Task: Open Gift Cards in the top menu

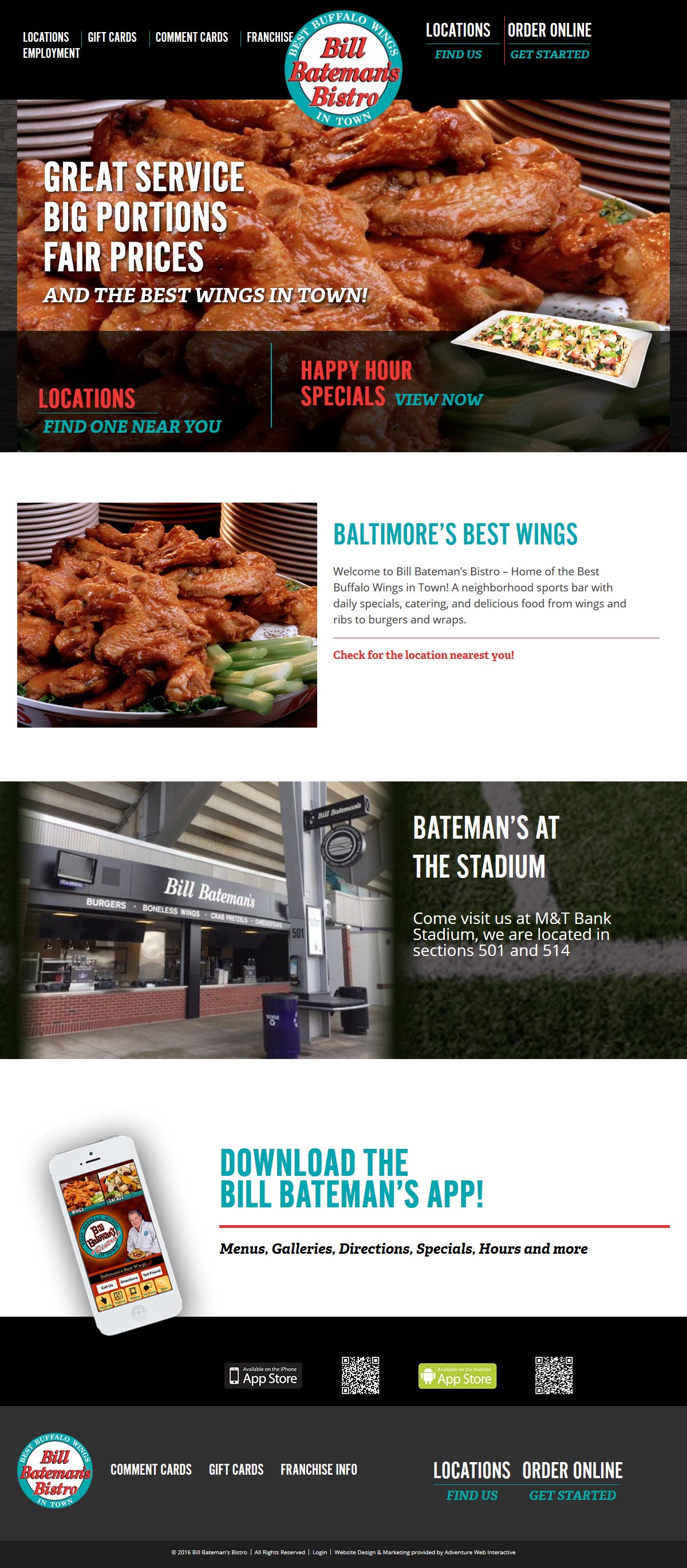Action: (x=112, y=37)
